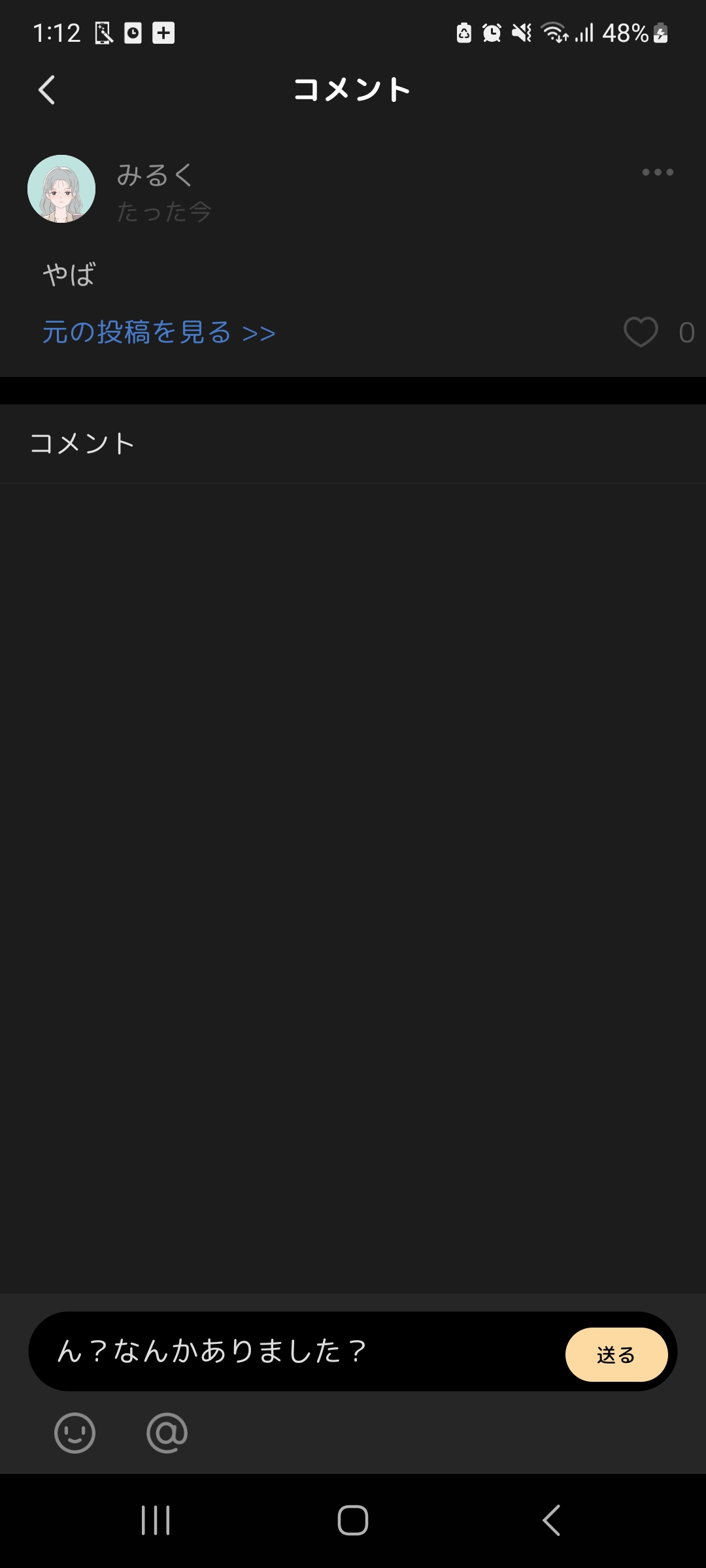Open 元の投稿を見る link
Image resolution: width=706 pixels, height=1568 pixels.
coord(159,333)
